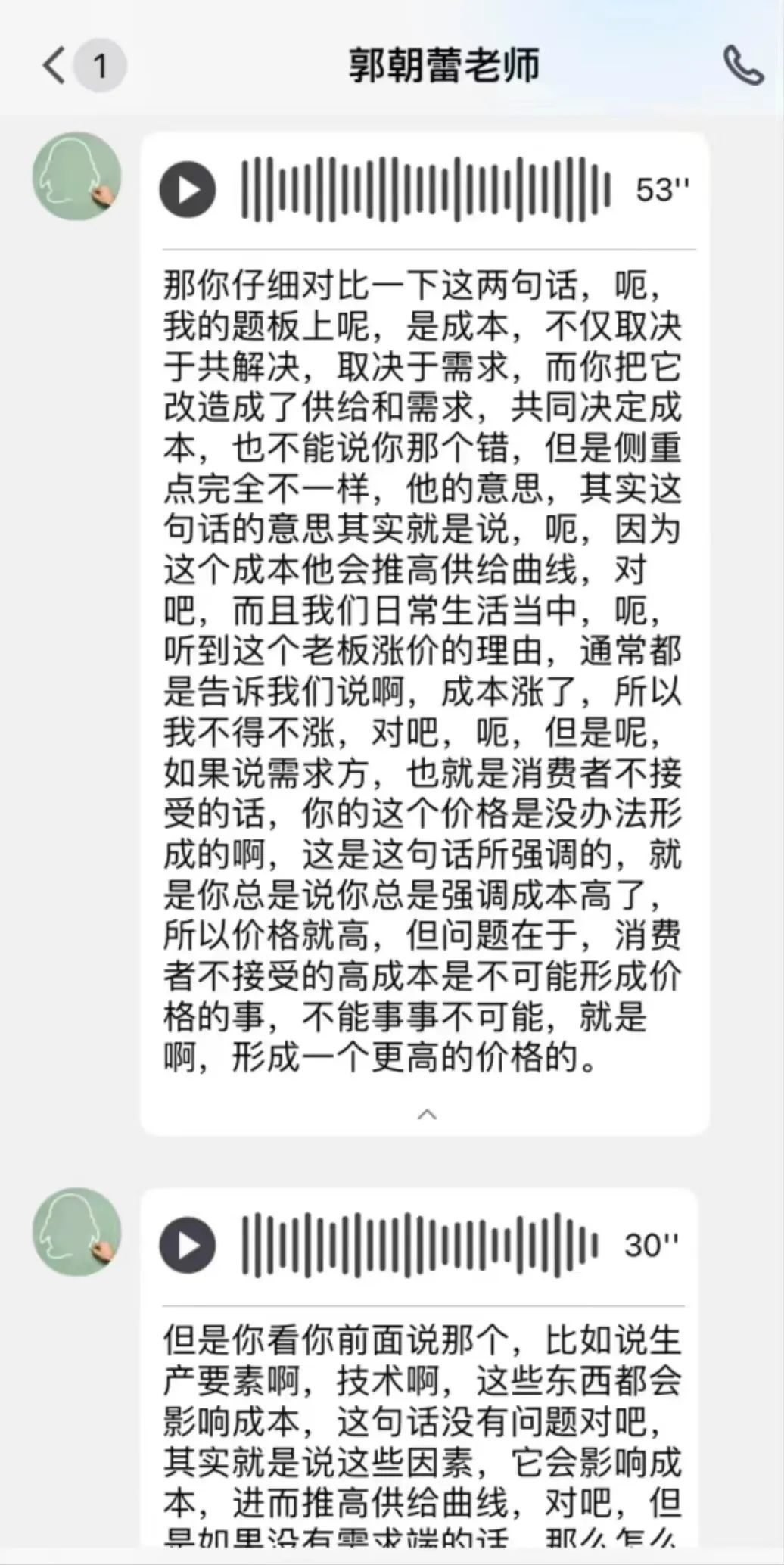Open sender avatar beside 53-second message
Screen dimensions: 784x1565
click(76, 176)
